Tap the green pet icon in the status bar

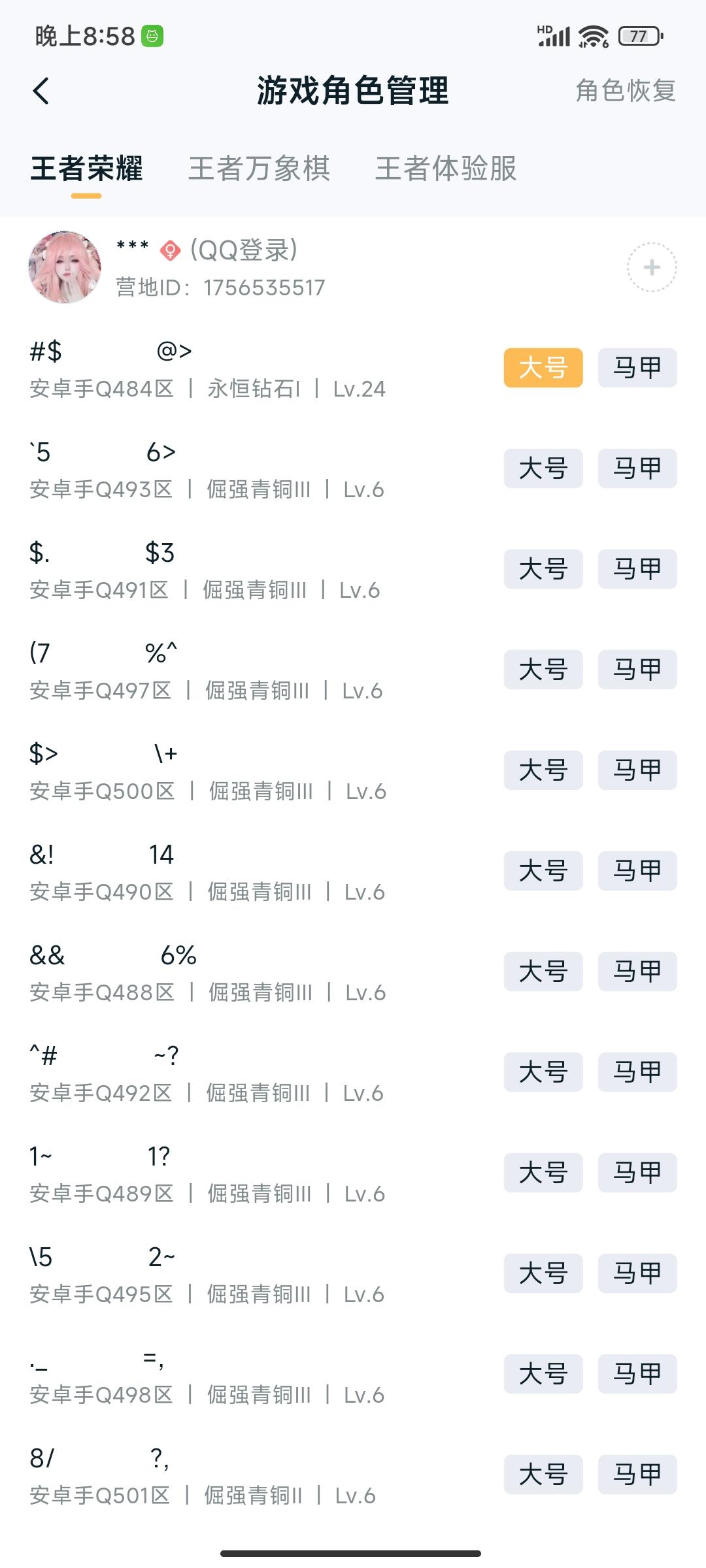(x=152, y=36)
